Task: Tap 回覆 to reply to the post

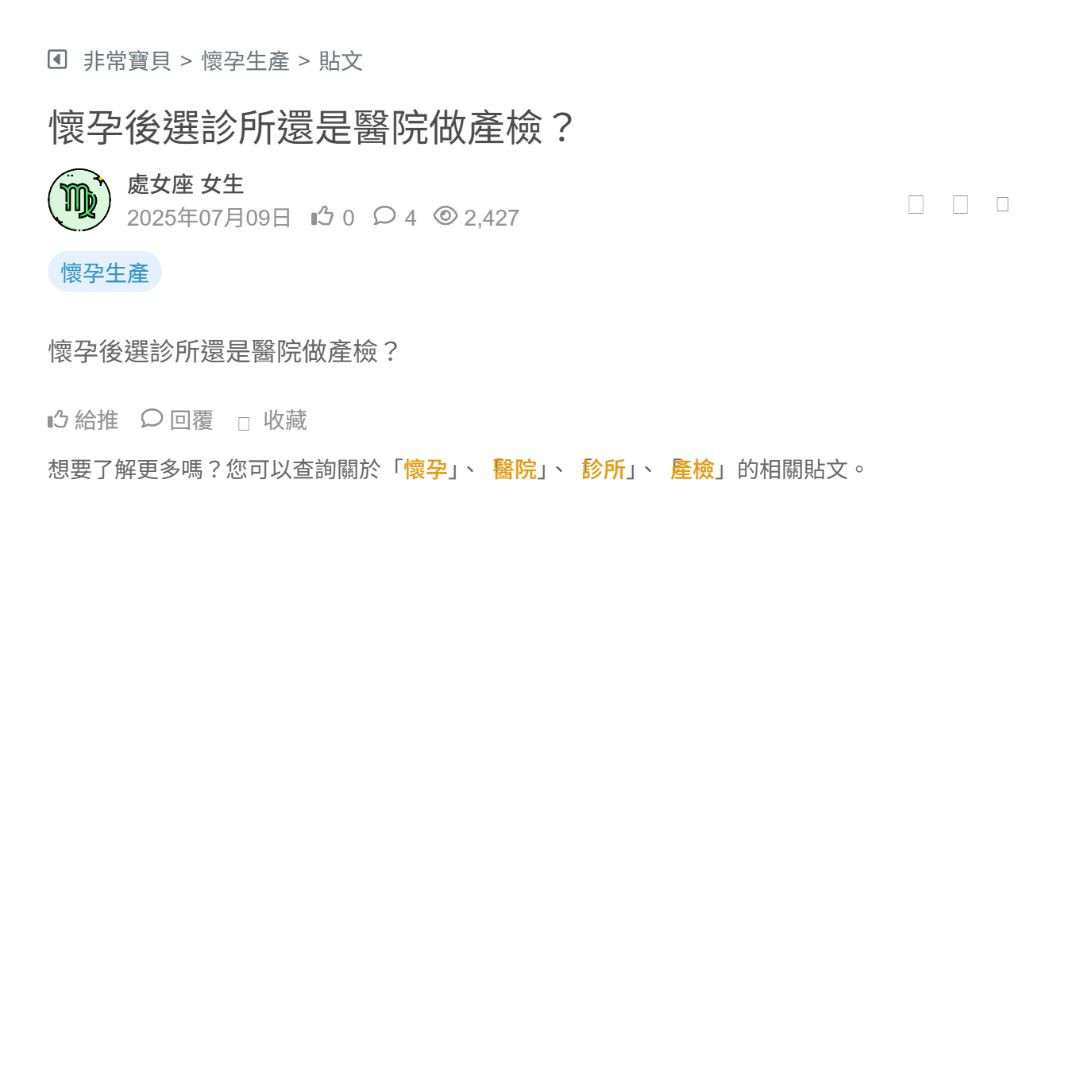Action: (178, 420)
